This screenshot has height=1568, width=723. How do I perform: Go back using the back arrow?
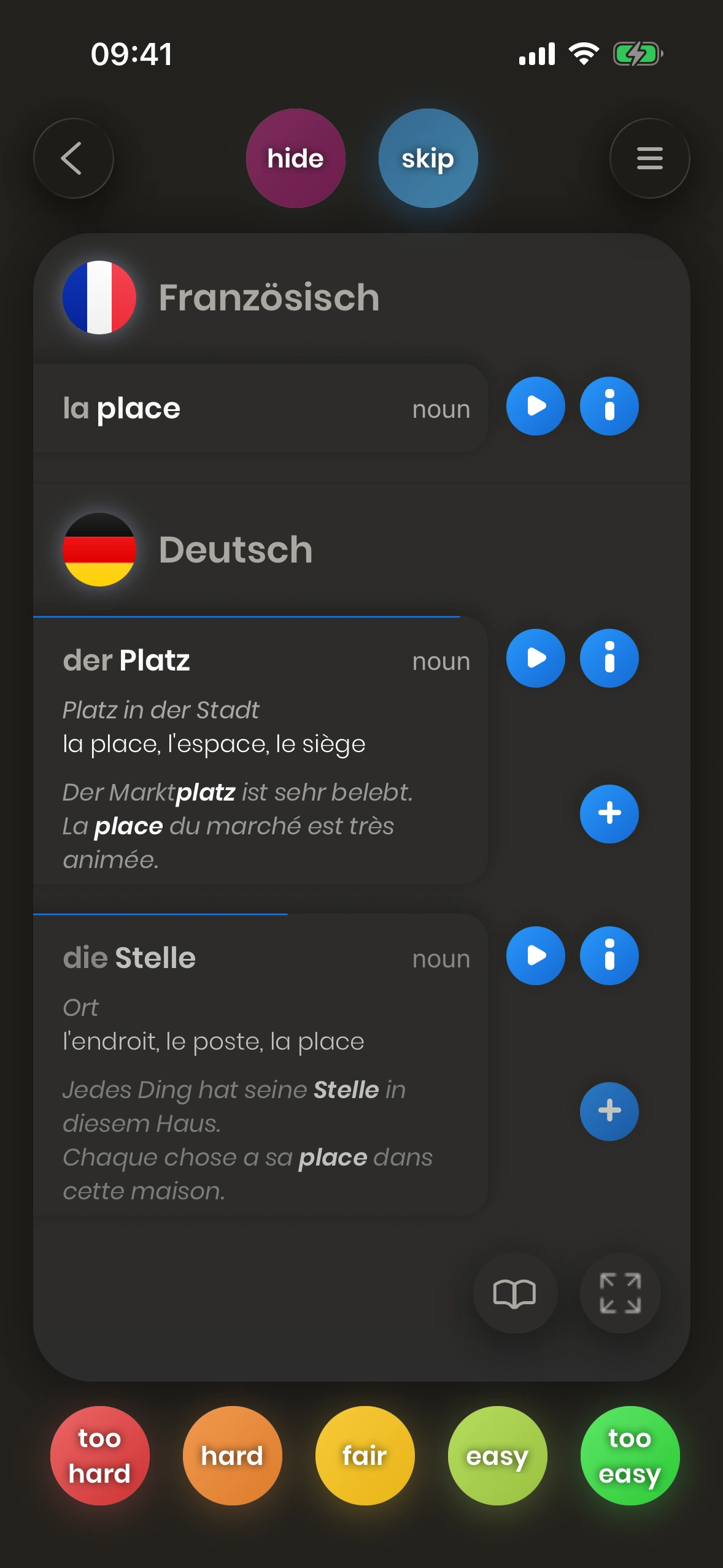coord(73,158)
